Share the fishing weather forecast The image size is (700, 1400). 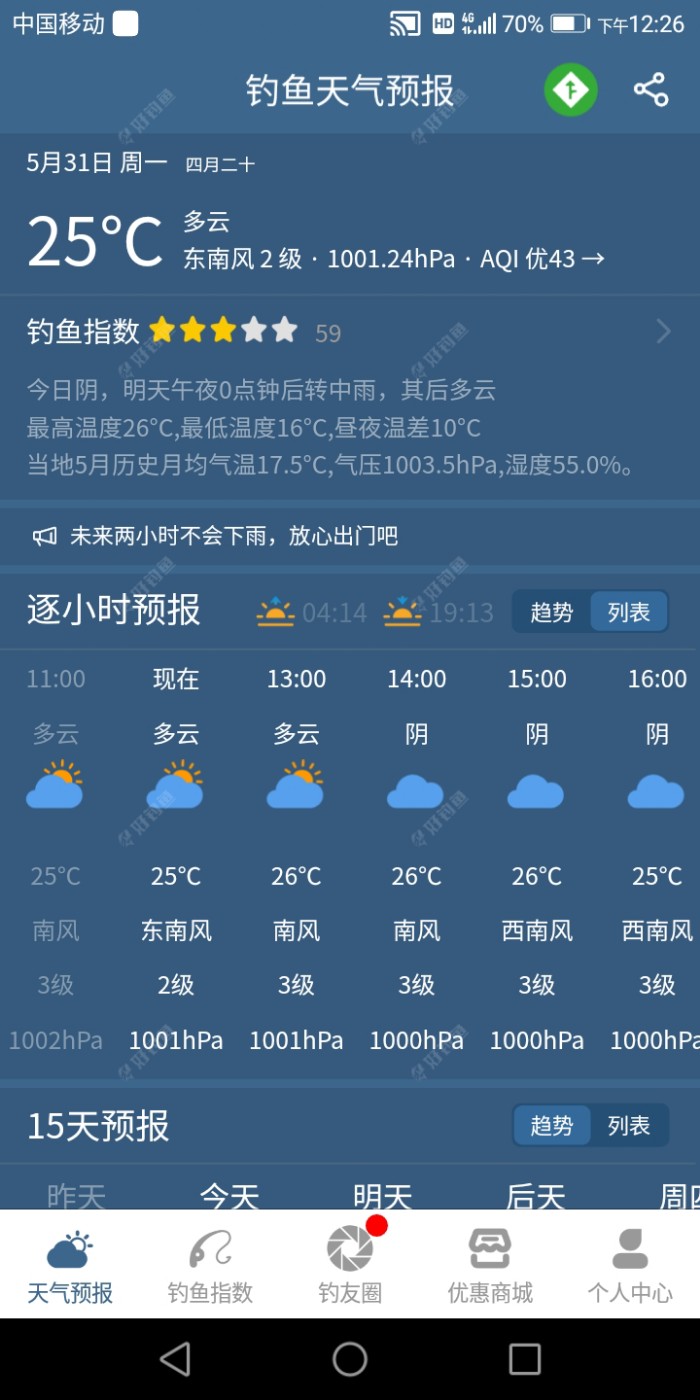(x=651, y=90)
